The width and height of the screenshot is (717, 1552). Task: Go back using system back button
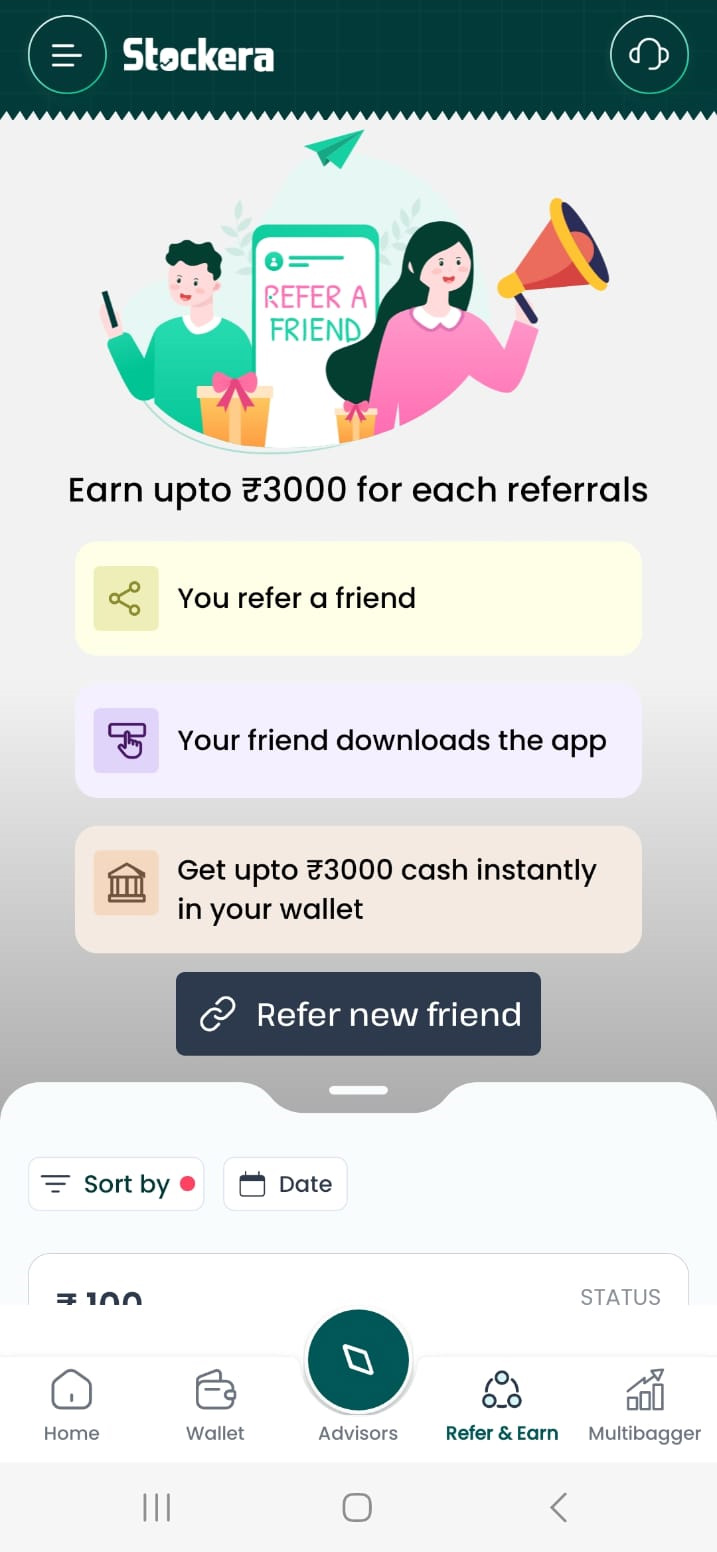pyautogui.click(x=559, y=1507)
